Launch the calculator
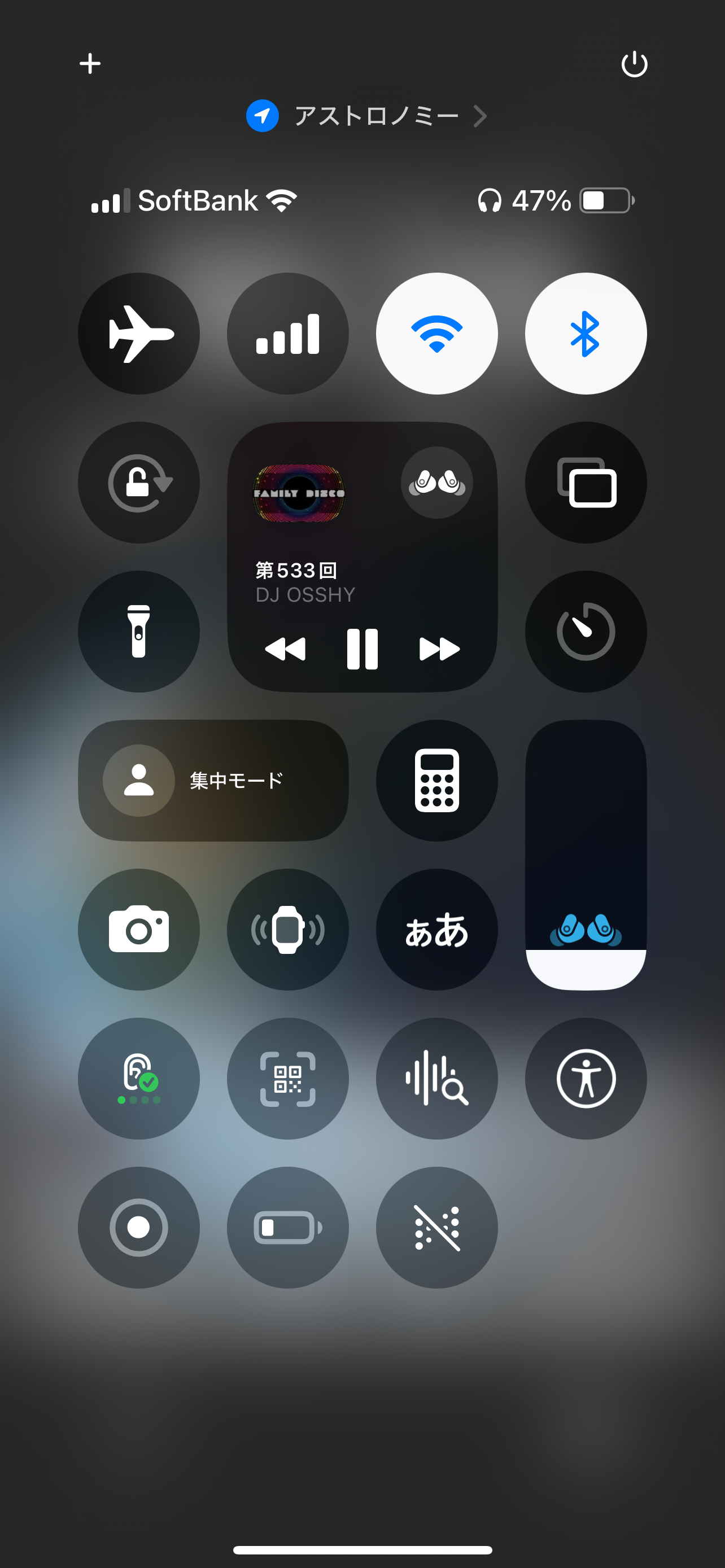This screenshot has width=725, height=1568. tap(436, 781)
